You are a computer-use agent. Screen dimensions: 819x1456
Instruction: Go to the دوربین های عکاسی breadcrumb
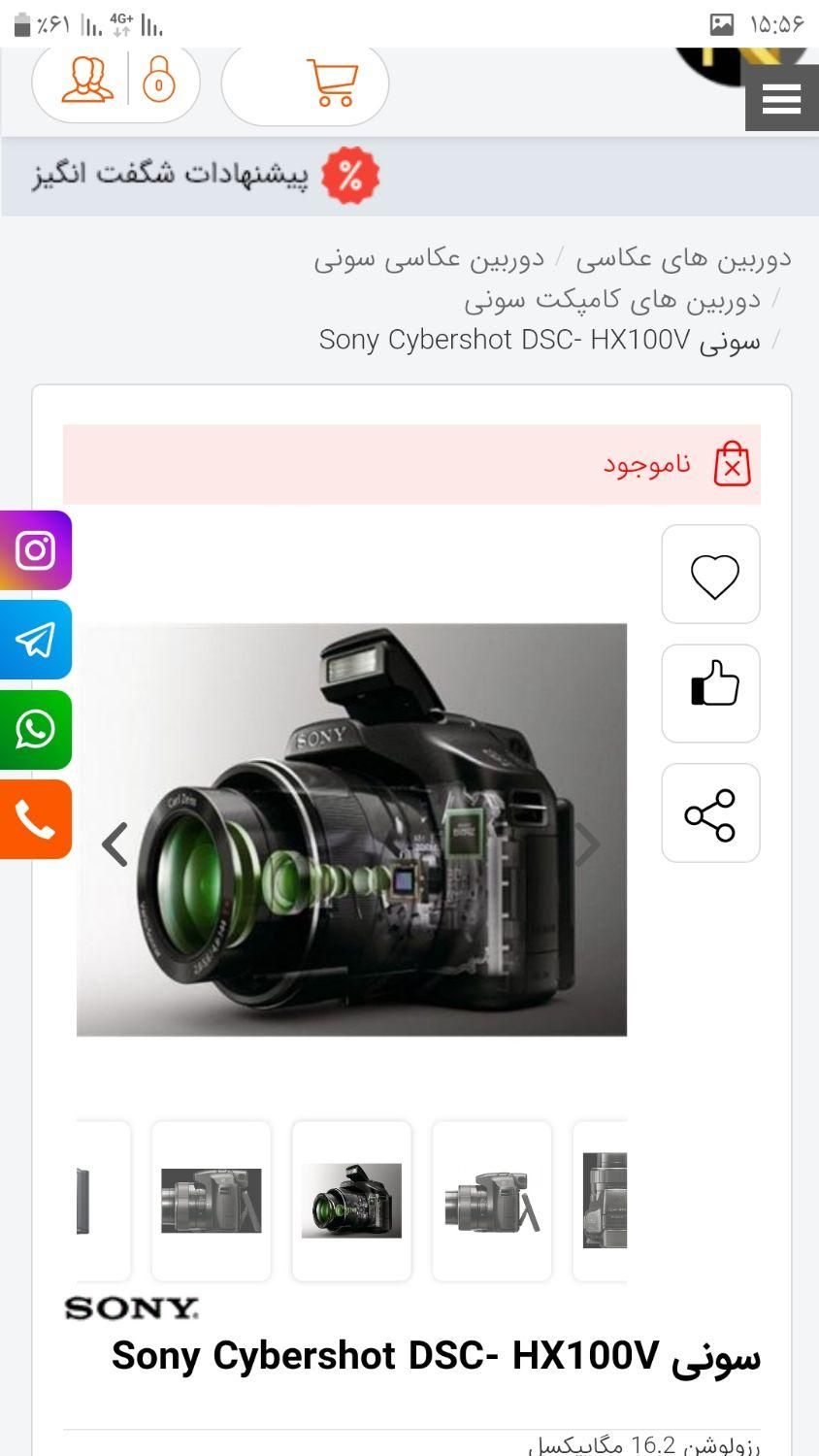(683, 258)
